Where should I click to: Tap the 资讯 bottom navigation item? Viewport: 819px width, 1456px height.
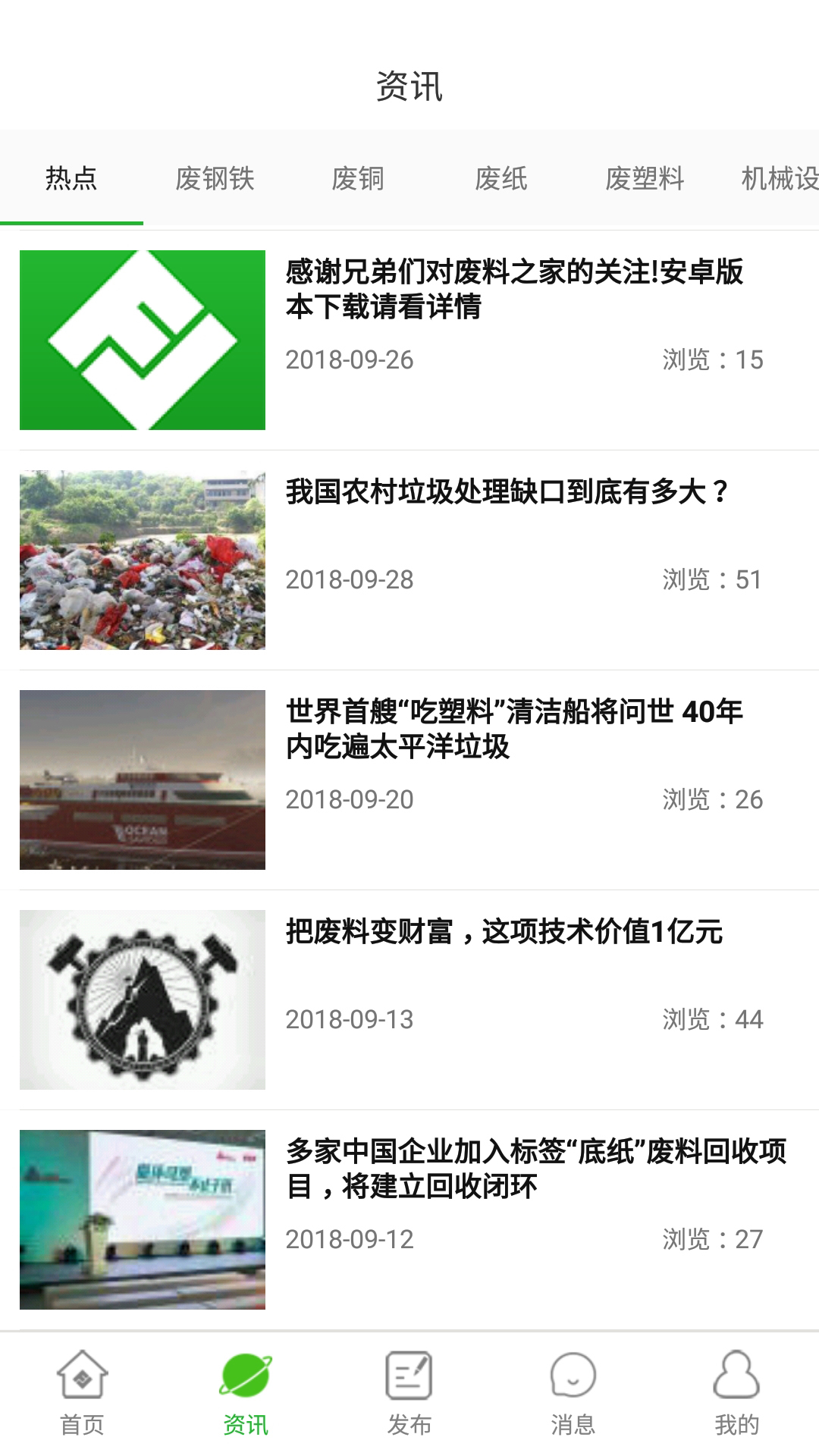pyautogui.click(x=246, y=1393)
